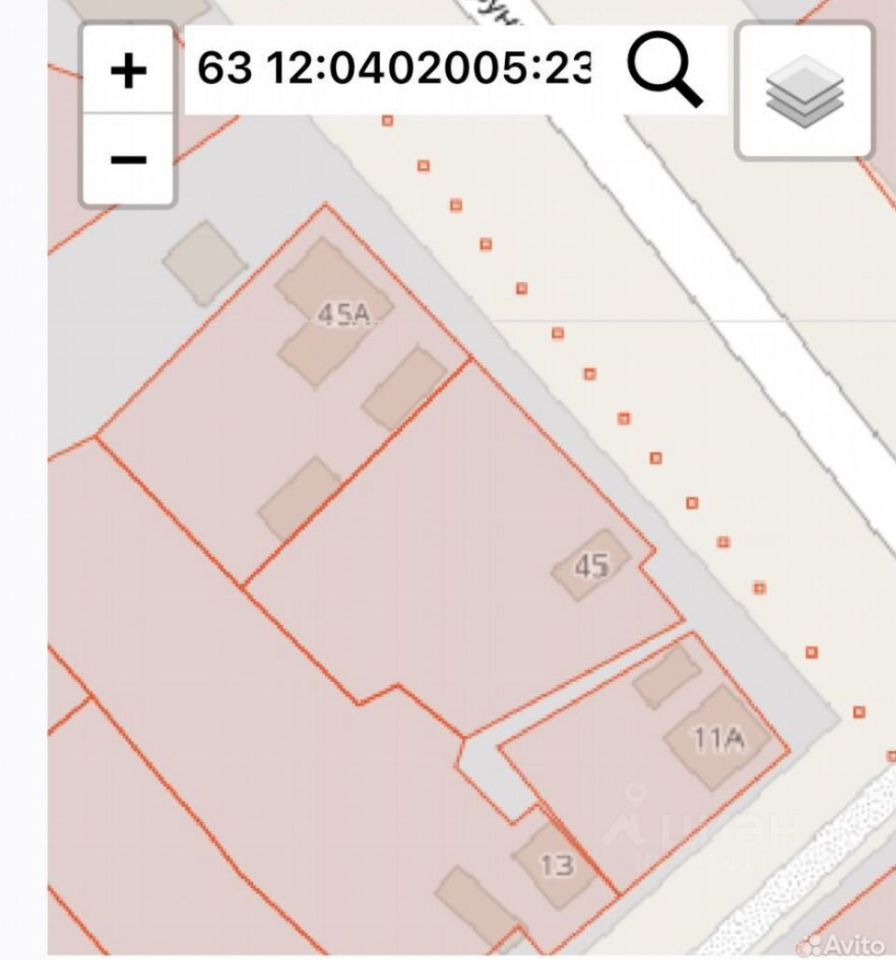Zoom in on the cadastral map
The image size is (896, 960).
click(128, 71)
